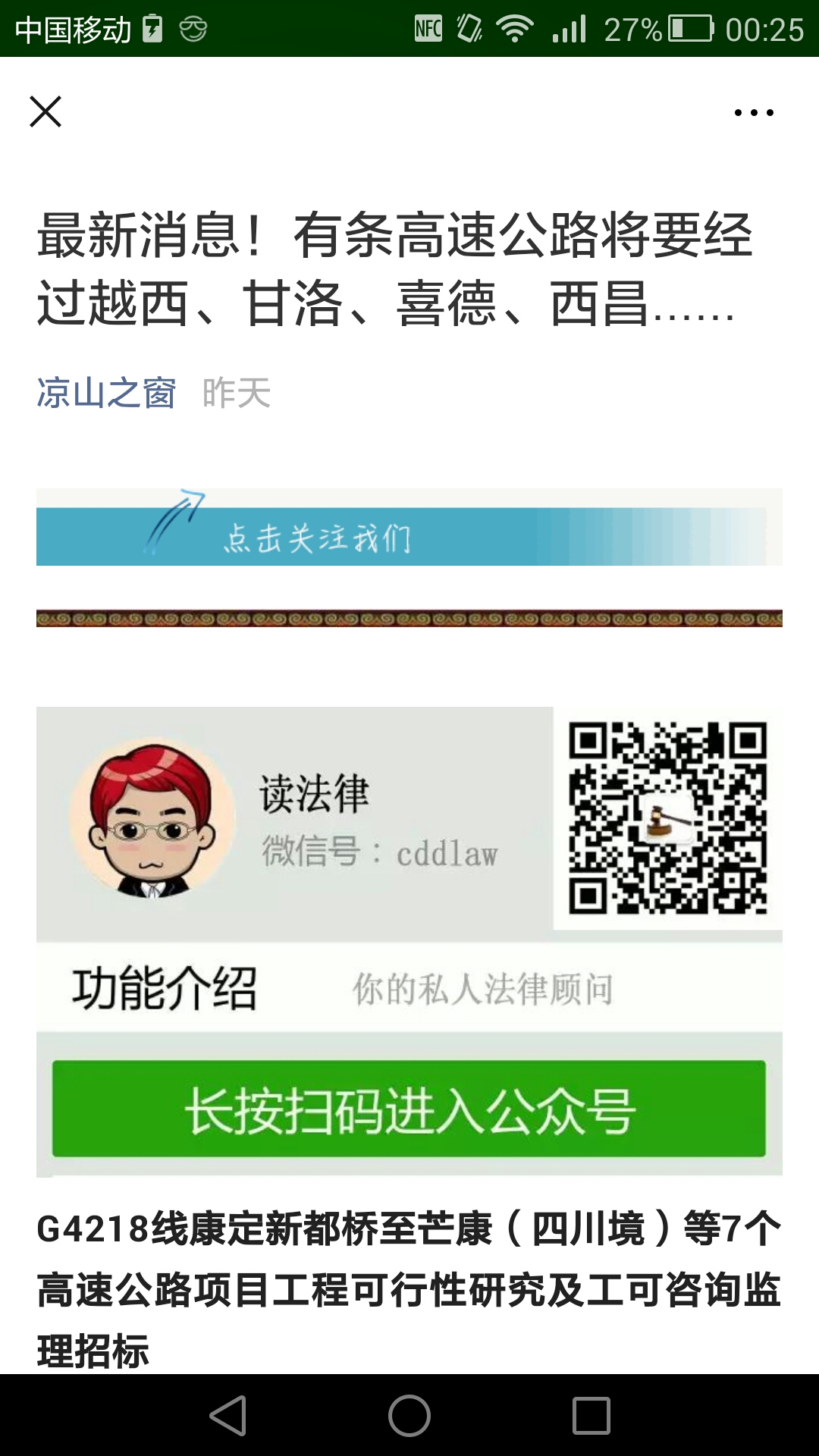Go back with the system back button
Screen dimensions: 819x1456
coord(227,1415)
